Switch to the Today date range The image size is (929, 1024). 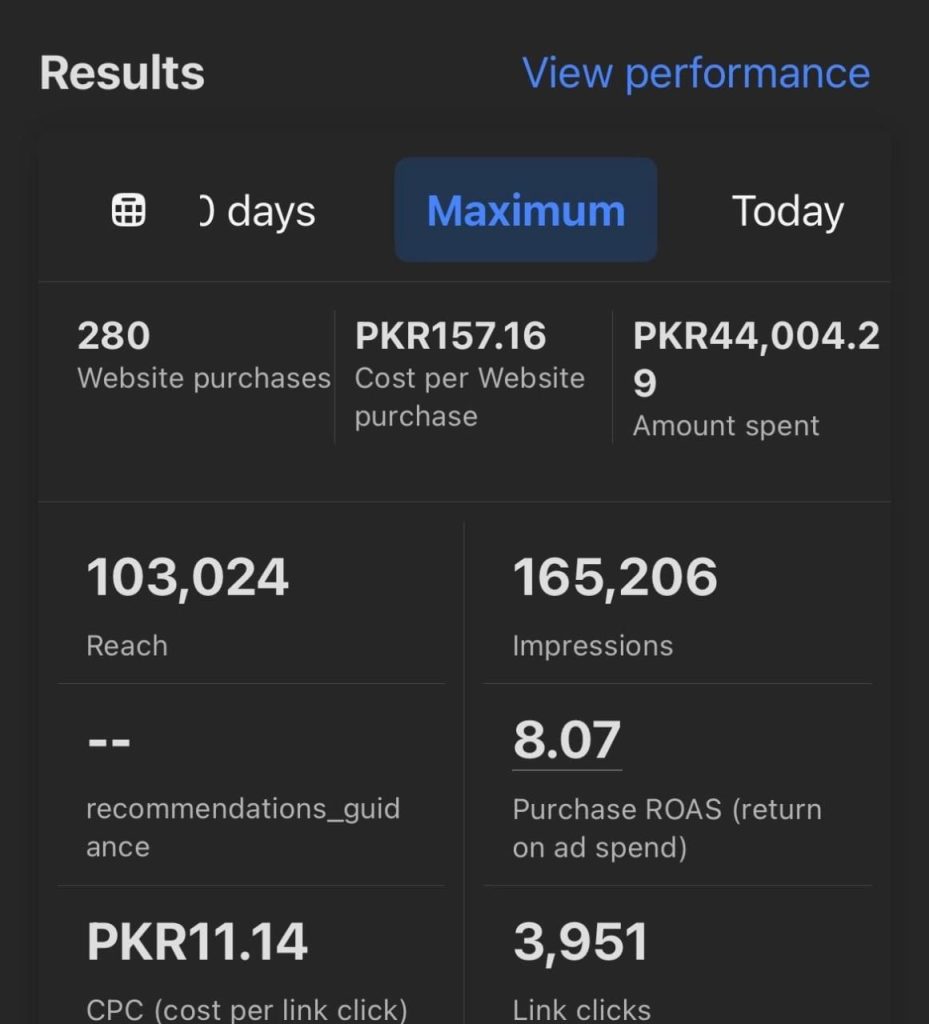tap(787, 211)
